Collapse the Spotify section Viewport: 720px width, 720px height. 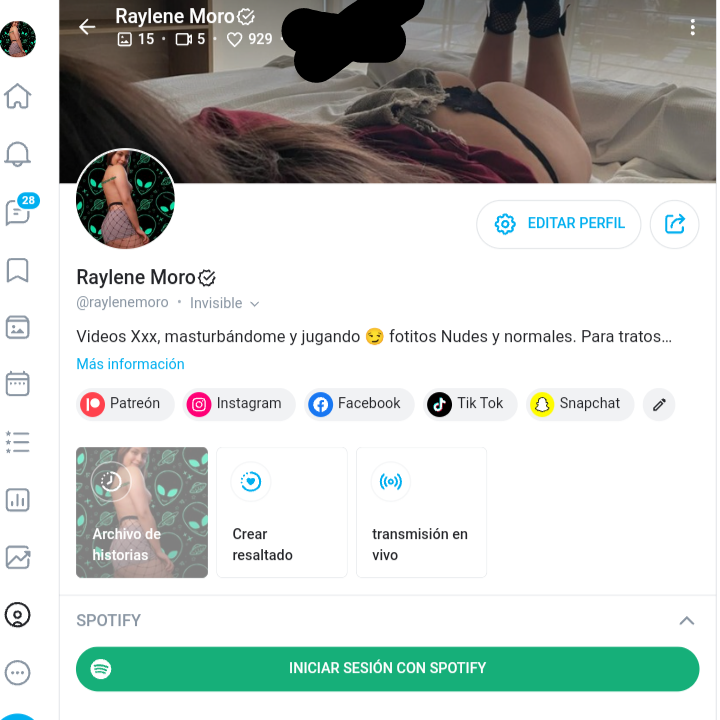point(686,620)
